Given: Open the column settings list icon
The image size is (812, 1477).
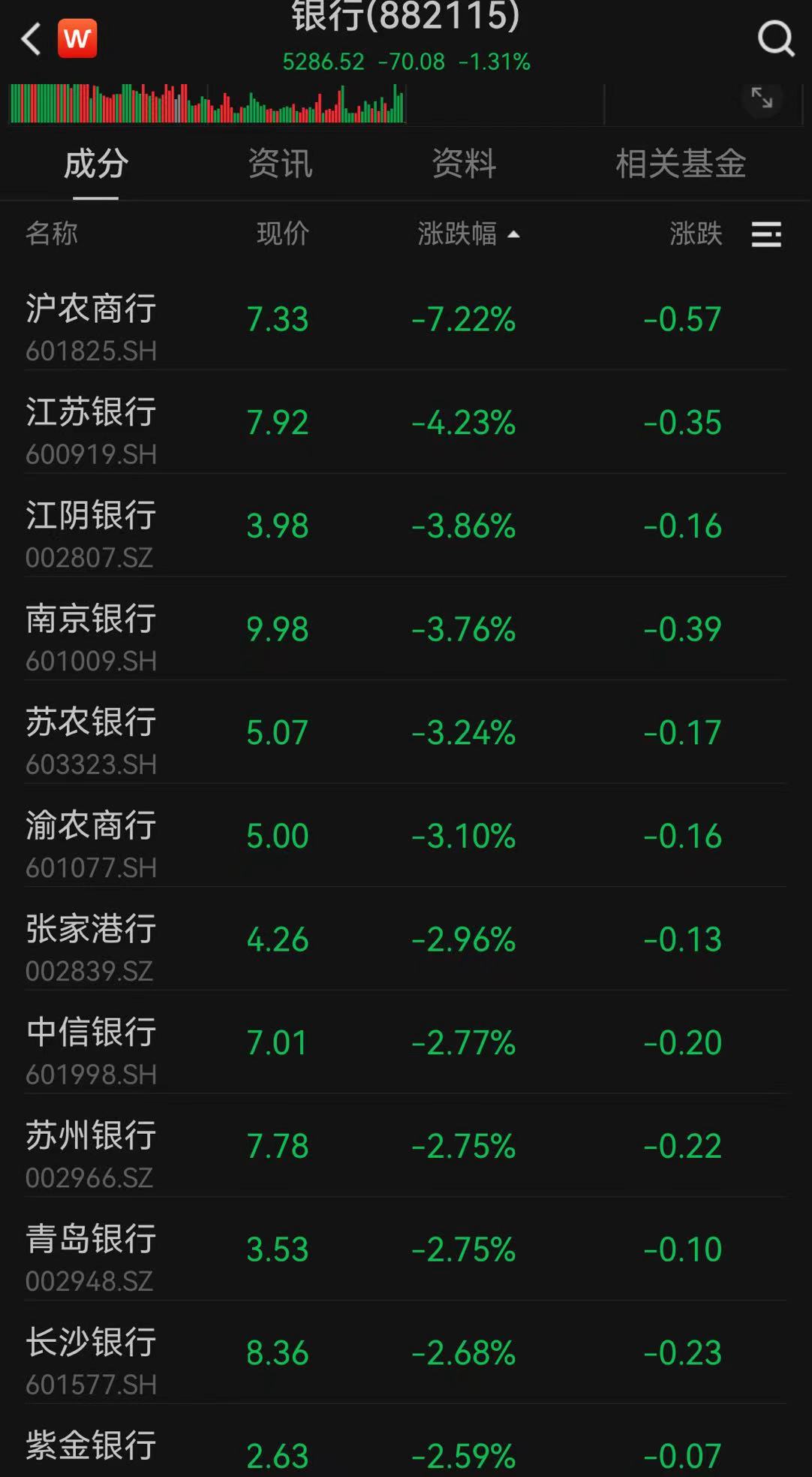Looking at the screenshot, I should (x=766, y=234).
